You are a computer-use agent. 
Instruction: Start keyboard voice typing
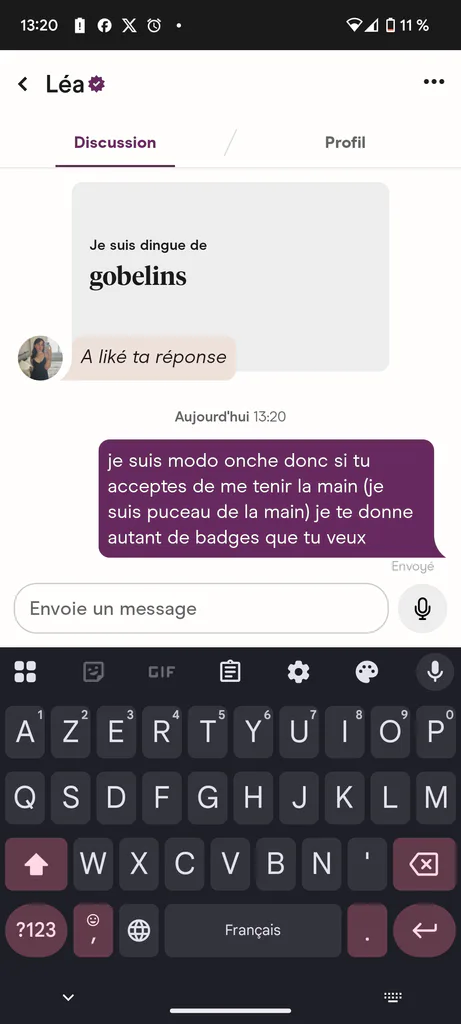pos(435,671)
